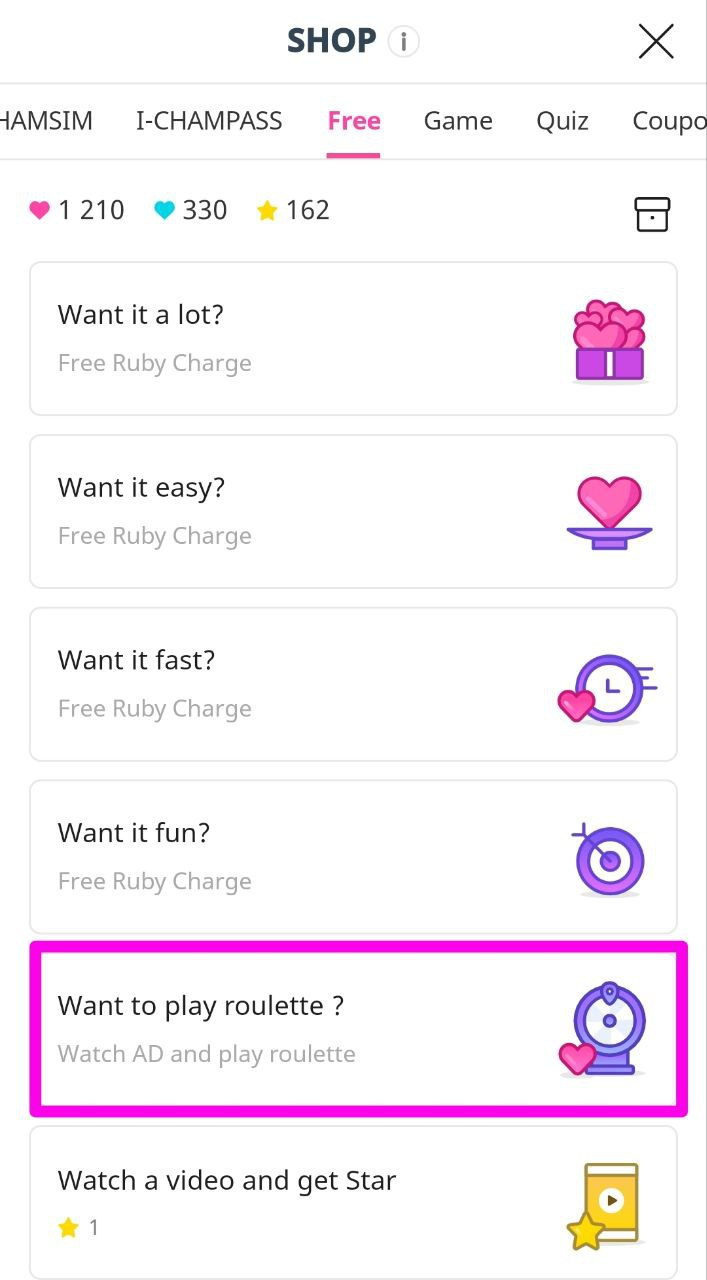Watch a video to get Star
This screenshot has height=1280, width=707.
[353, 1202]
